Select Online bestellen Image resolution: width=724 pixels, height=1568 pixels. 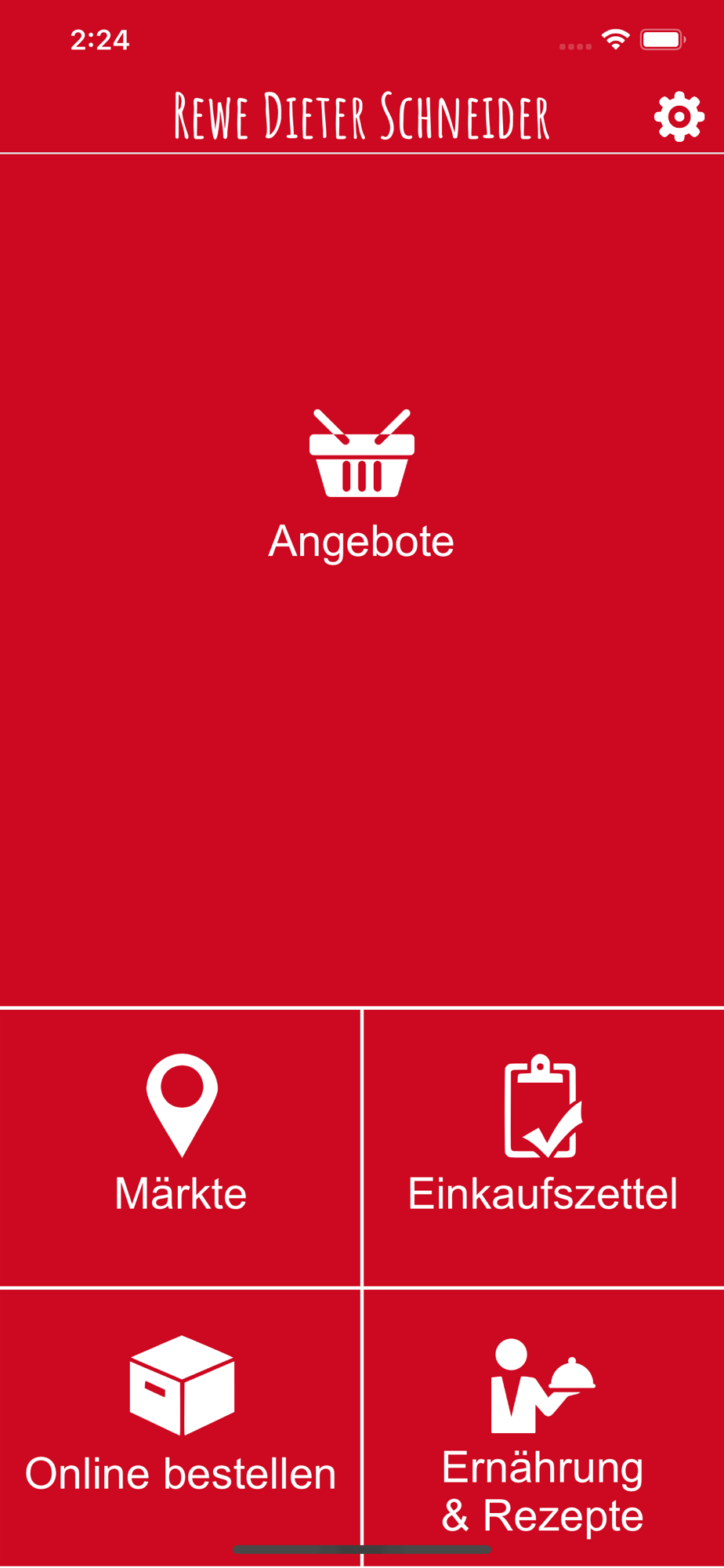pyautogui.click(x=180, y=1428)
